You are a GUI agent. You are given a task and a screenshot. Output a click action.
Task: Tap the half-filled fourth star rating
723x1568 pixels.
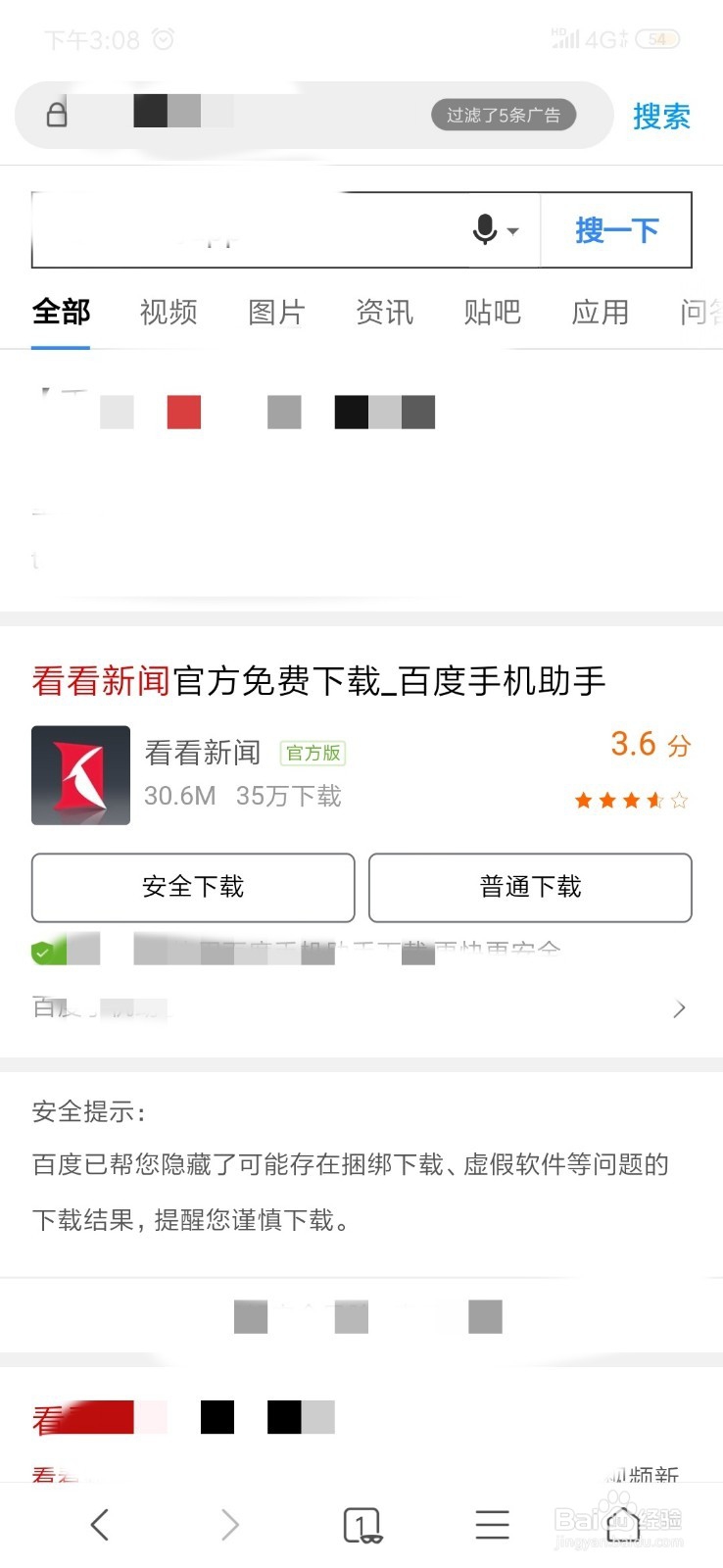(654, 800)
